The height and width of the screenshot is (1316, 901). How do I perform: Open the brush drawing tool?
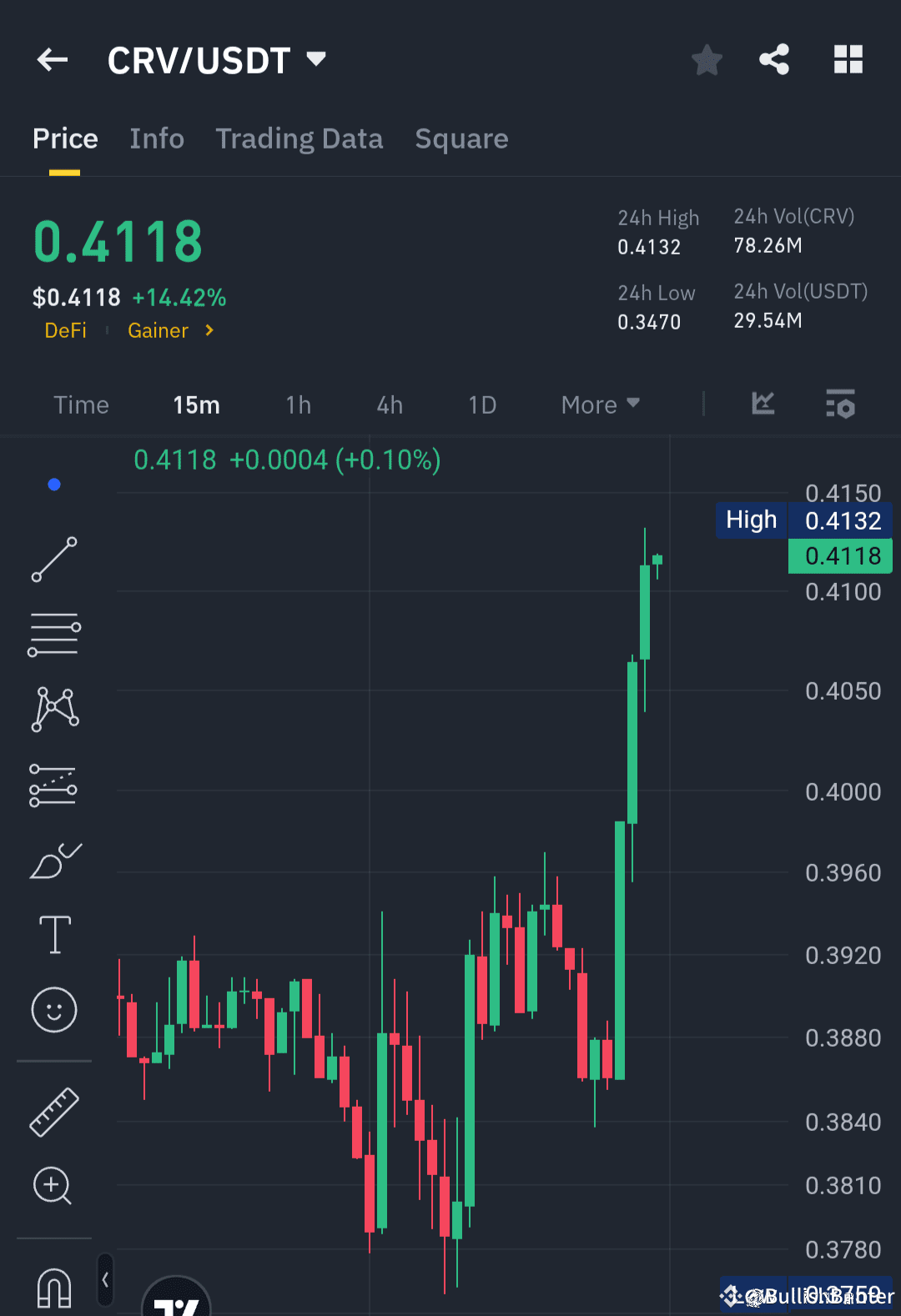(54, 861)
